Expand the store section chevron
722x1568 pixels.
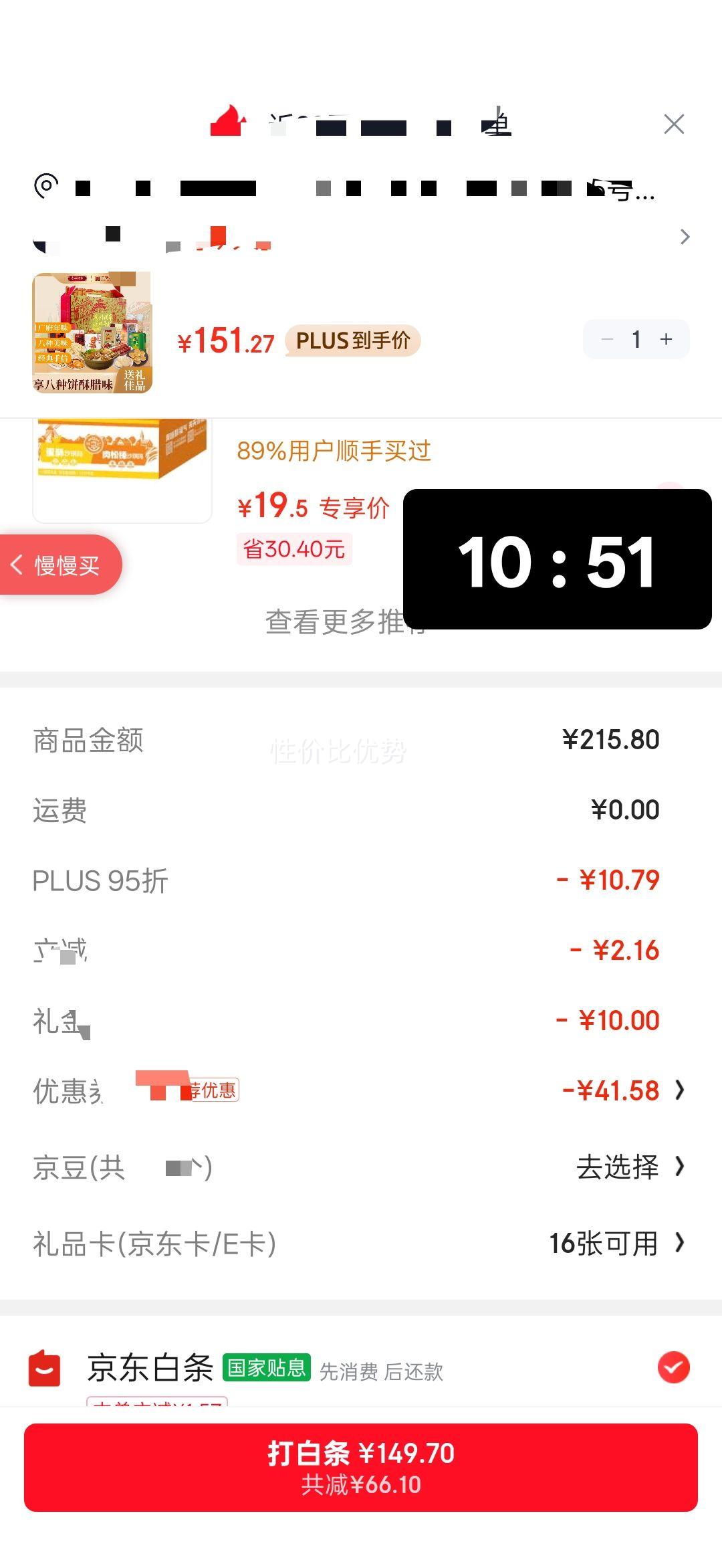tap(686, 237)
